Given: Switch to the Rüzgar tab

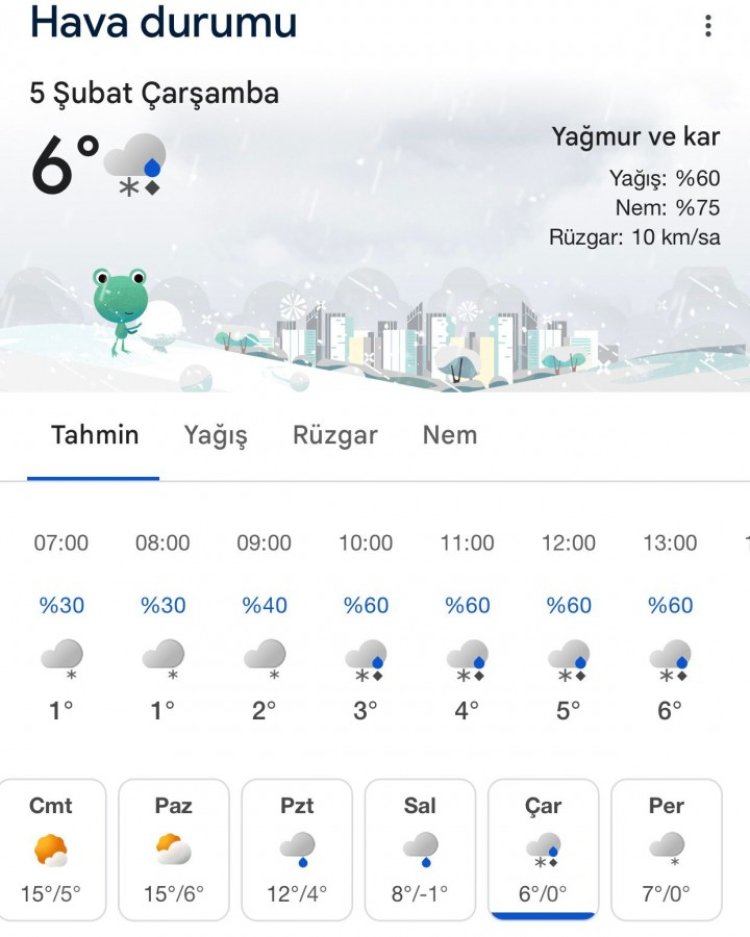Looking at the screenshot, I should (x=335, y=436).
